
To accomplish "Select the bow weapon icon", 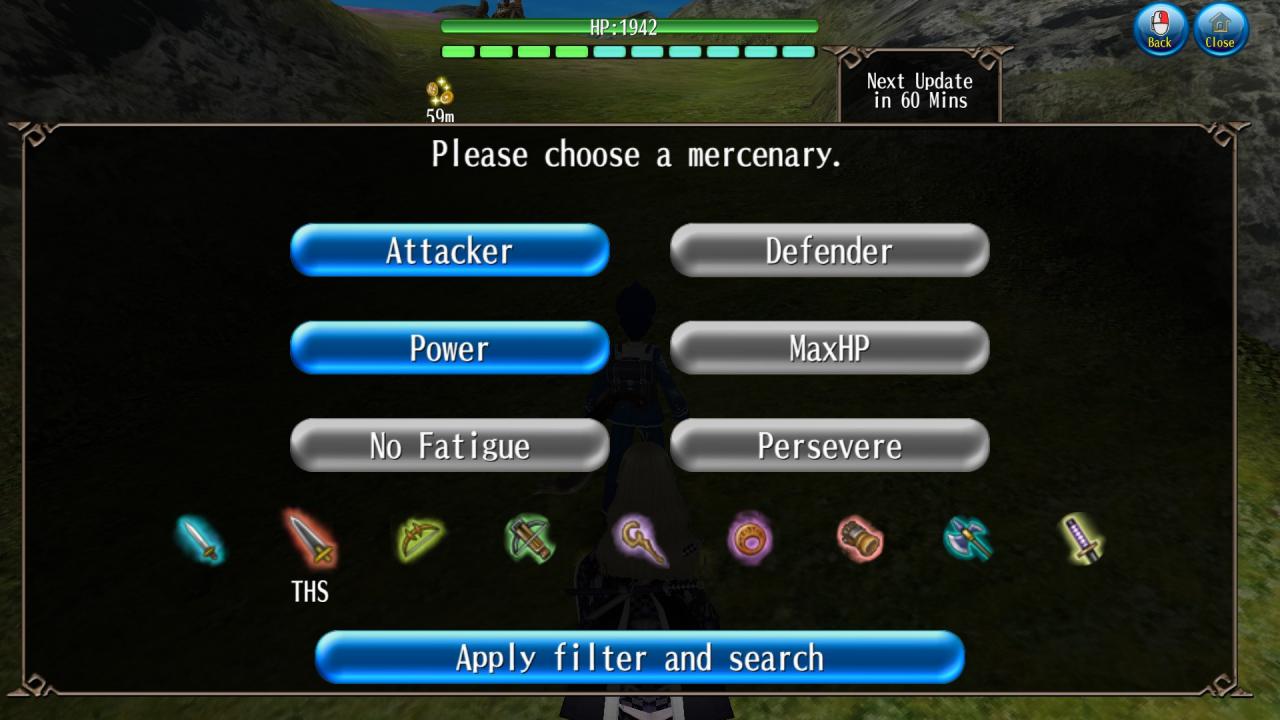I will (x=420, y=540).
